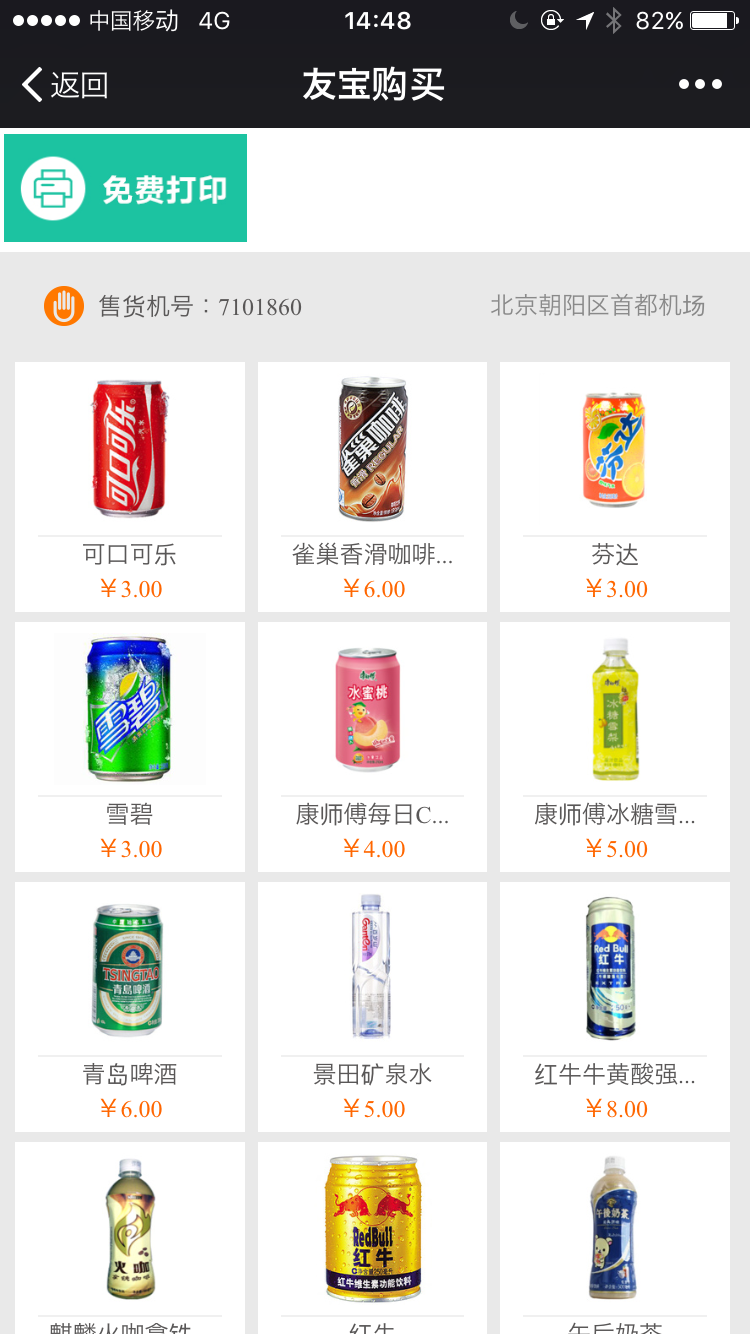Go back using the 返回 button
The height and width of the screenshot is (1334, 750).
[x=66, y=85]
